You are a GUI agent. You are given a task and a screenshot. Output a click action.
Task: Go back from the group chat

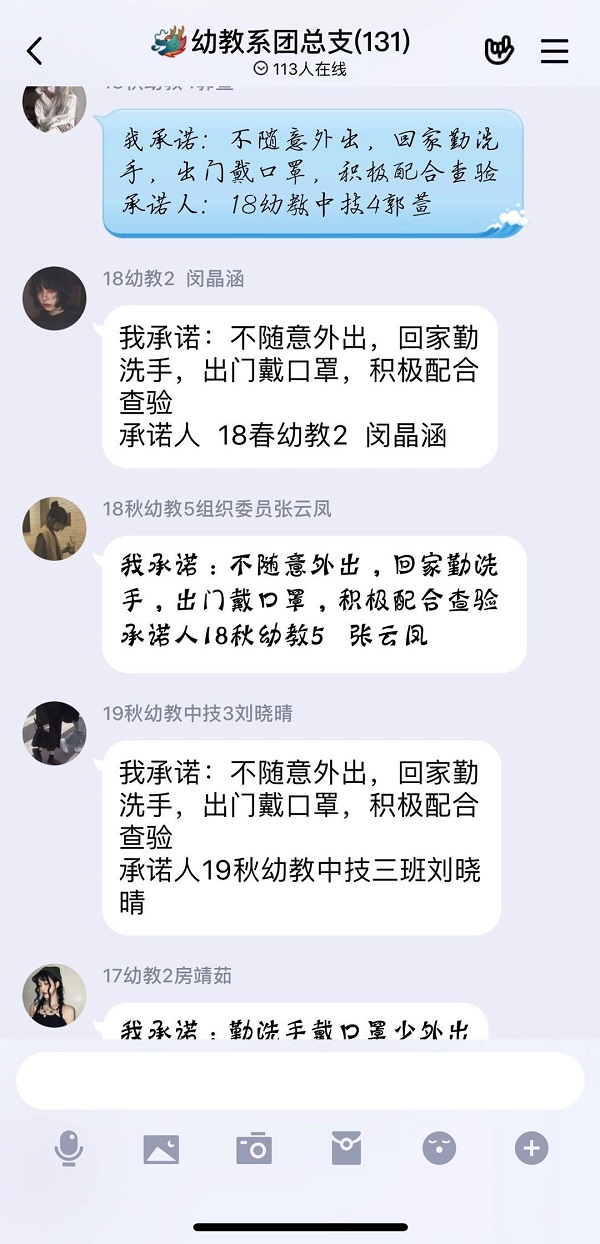[35, 51]
